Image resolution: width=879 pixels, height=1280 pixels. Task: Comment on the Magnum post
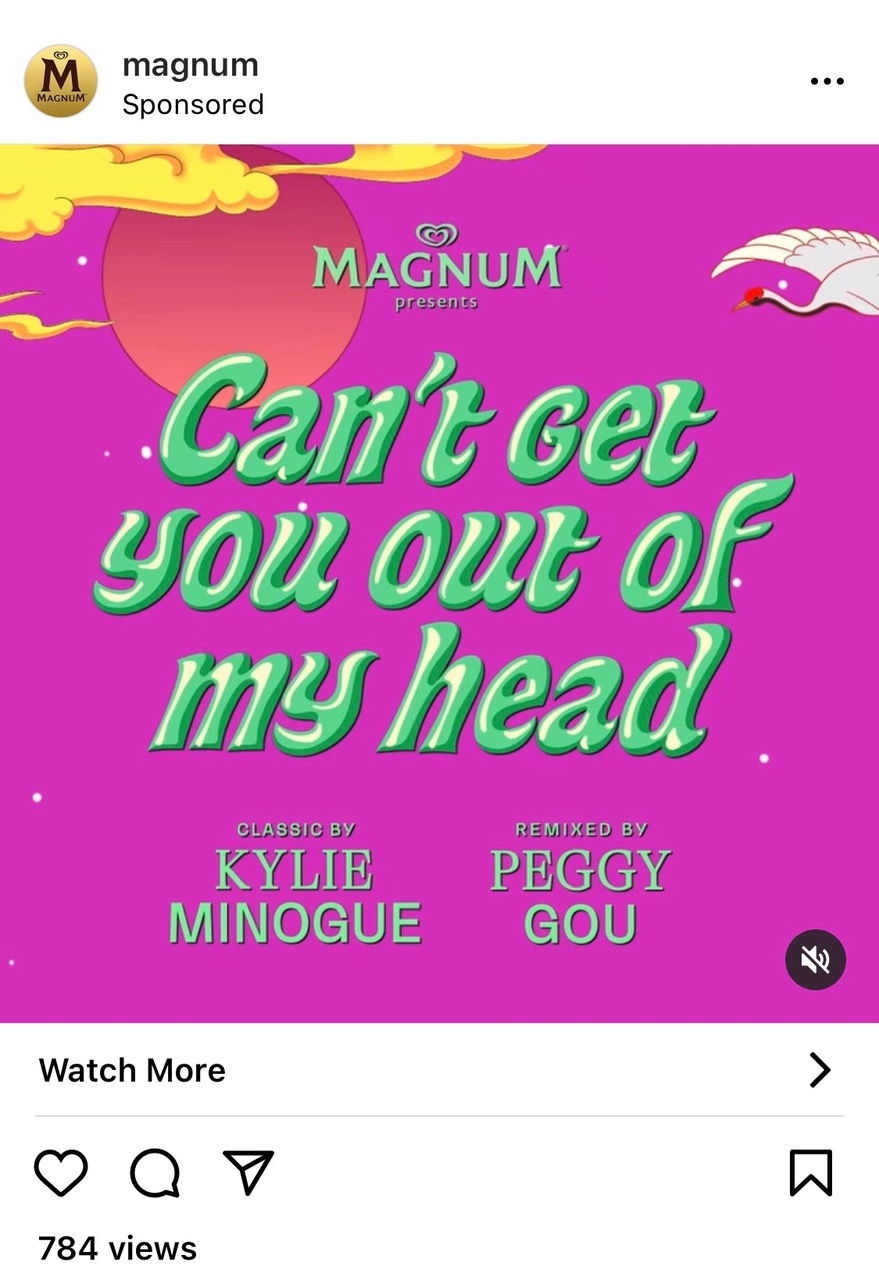click(x=155, y=1172)
